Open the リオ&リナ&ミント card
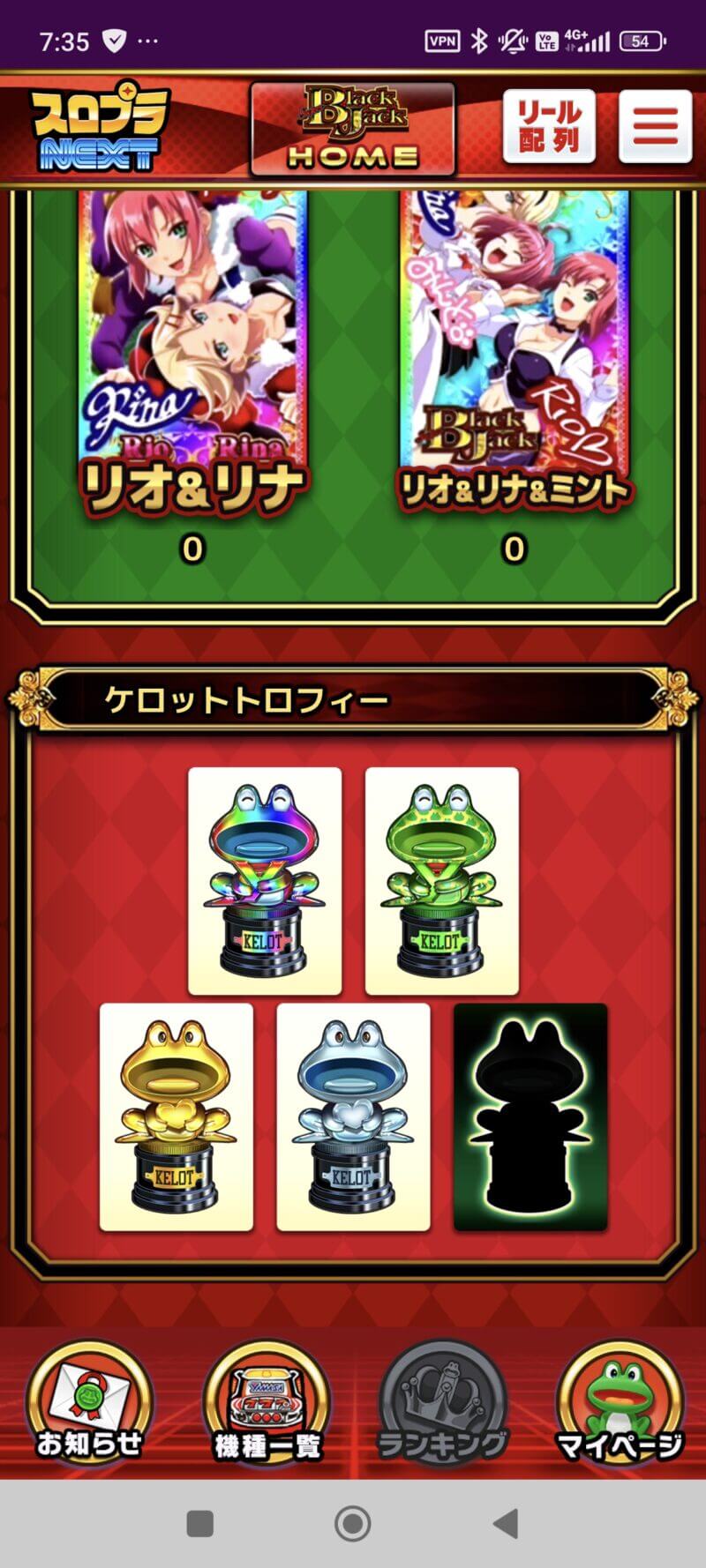706x1568 pixels. pos(514,353)
